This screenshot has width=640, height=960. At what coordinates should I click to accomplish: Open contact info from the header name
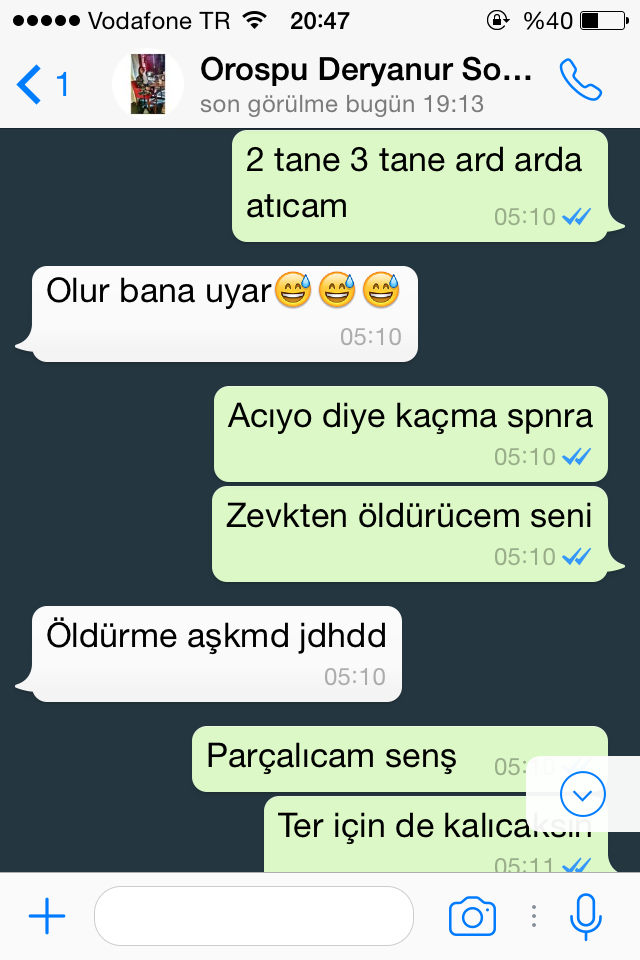click(365, 70)
